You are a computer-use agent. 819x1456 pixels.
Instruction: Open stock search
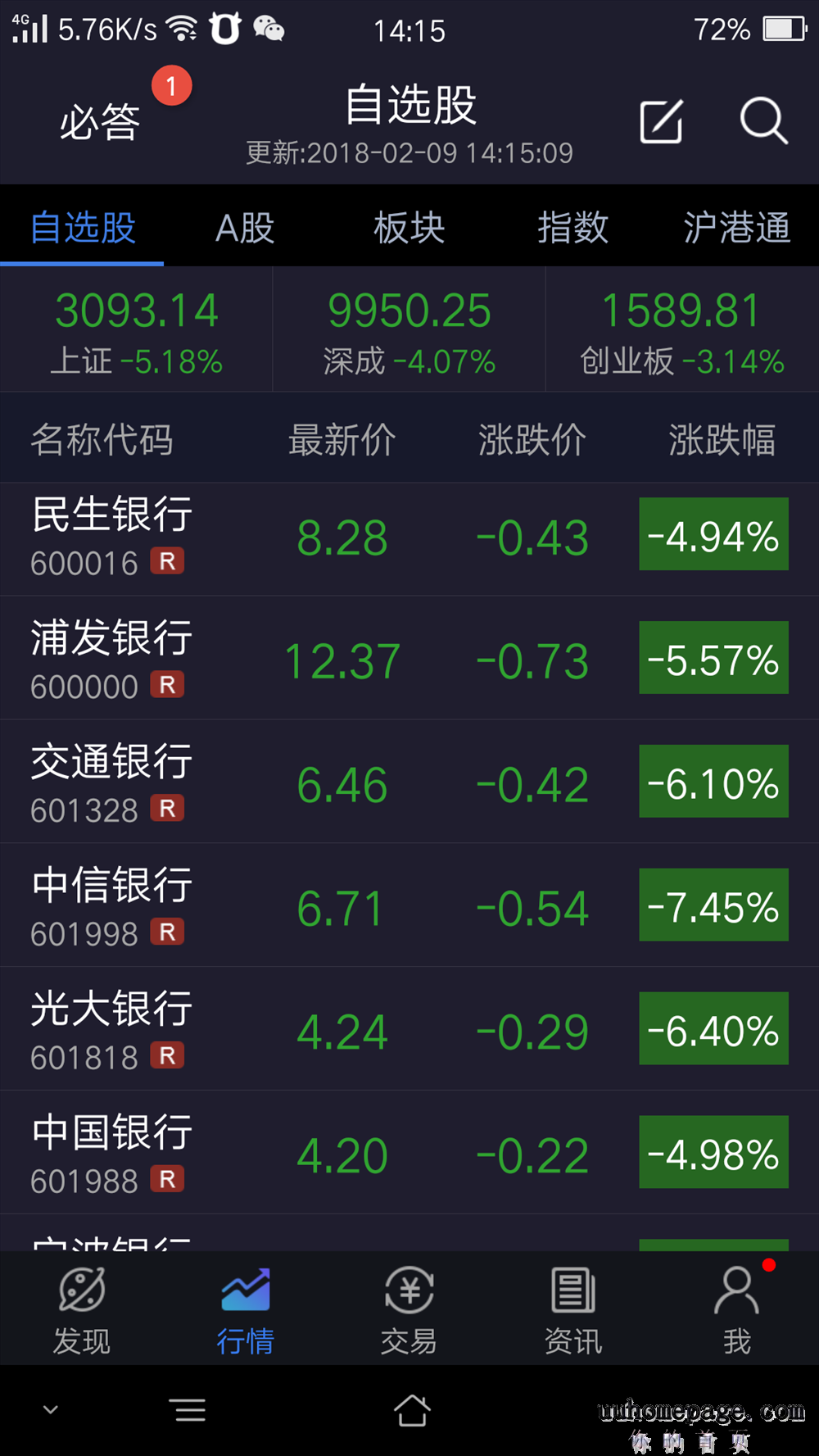click(763, 122)
